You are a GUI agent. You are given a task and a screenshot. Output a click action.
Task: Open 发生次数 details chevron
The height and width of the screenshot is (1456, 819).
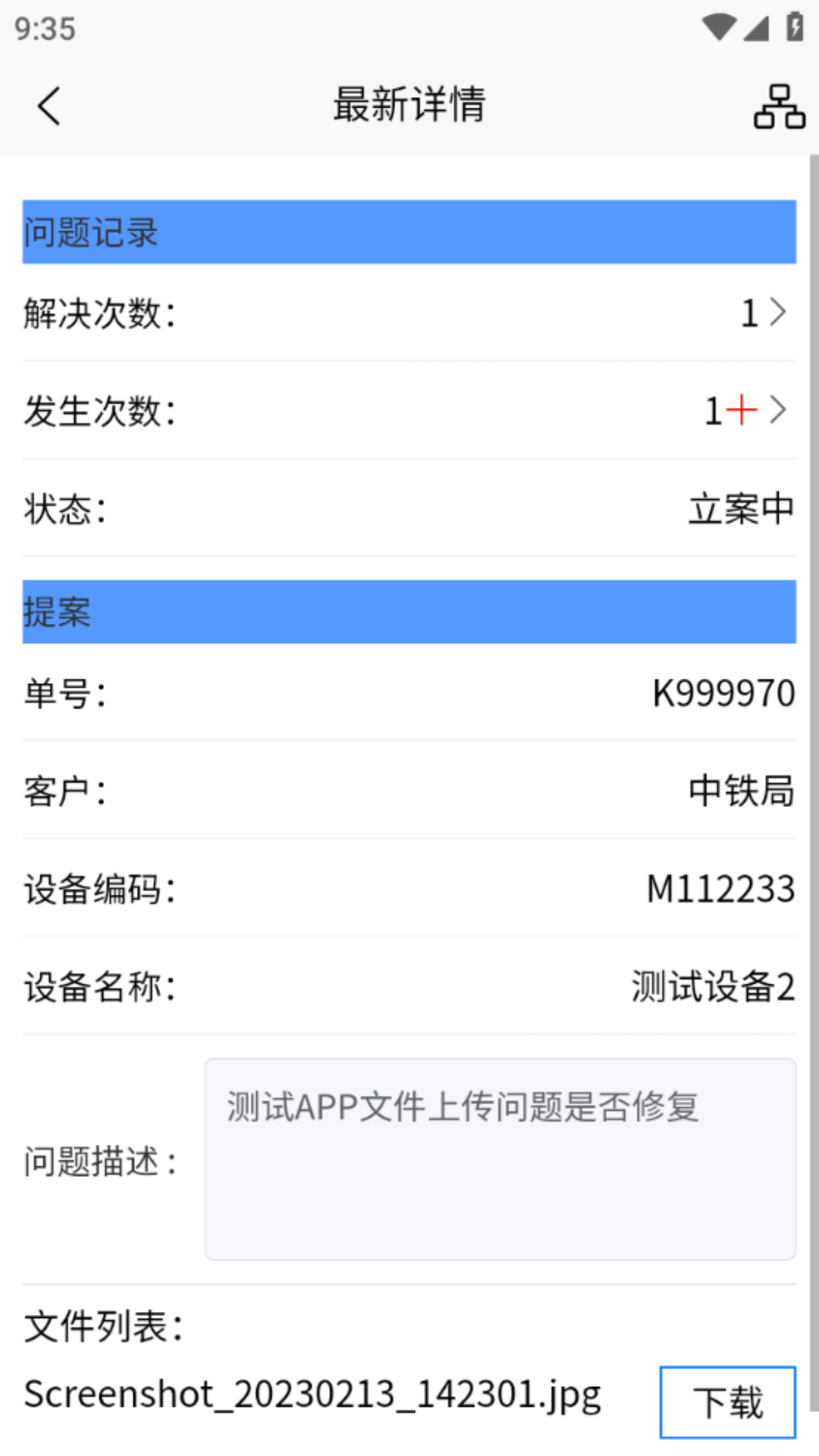(777, 409)
